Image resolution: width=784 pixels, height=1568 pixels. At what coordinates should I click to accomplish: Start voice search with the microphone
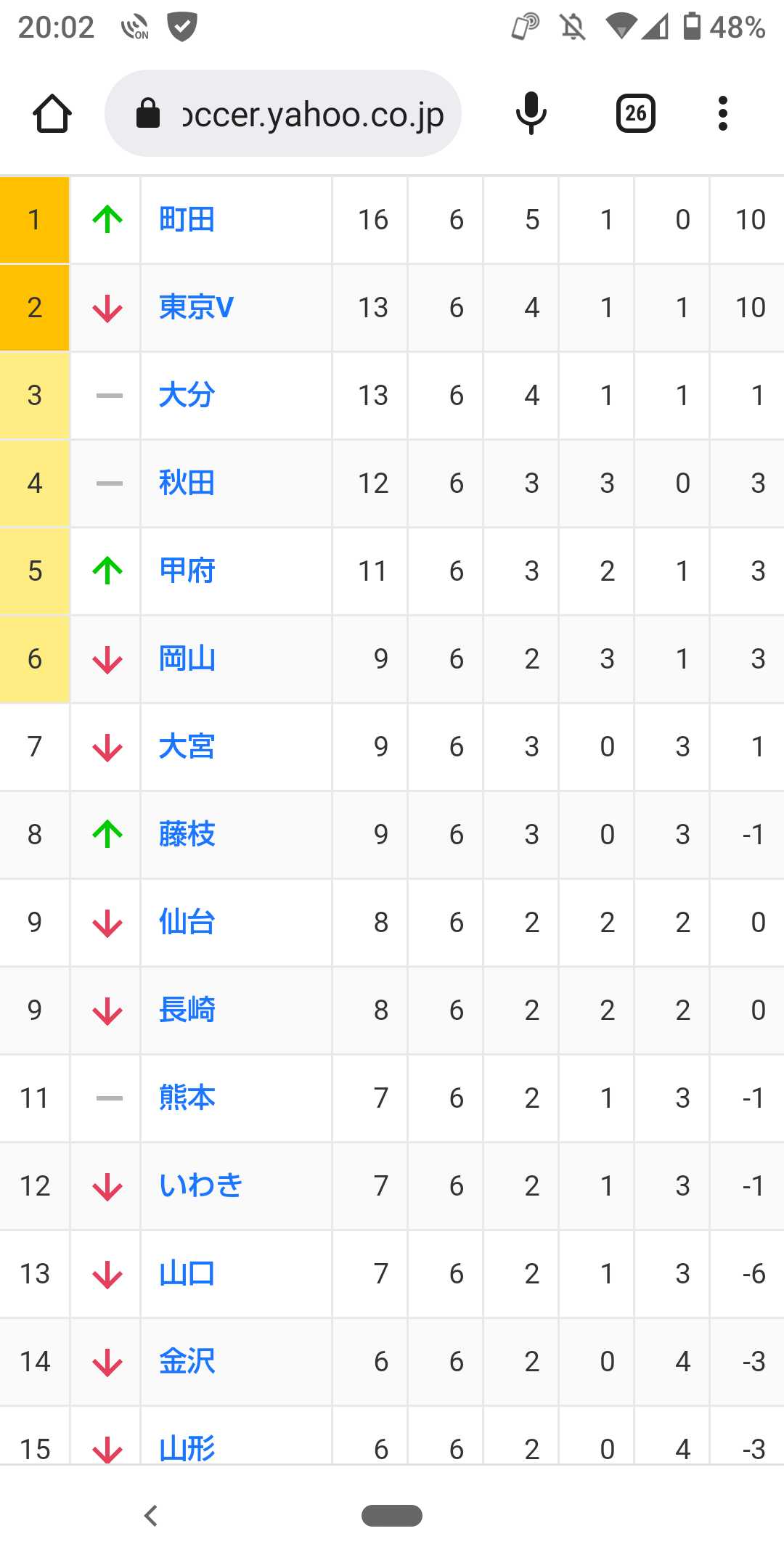[531, 113]
